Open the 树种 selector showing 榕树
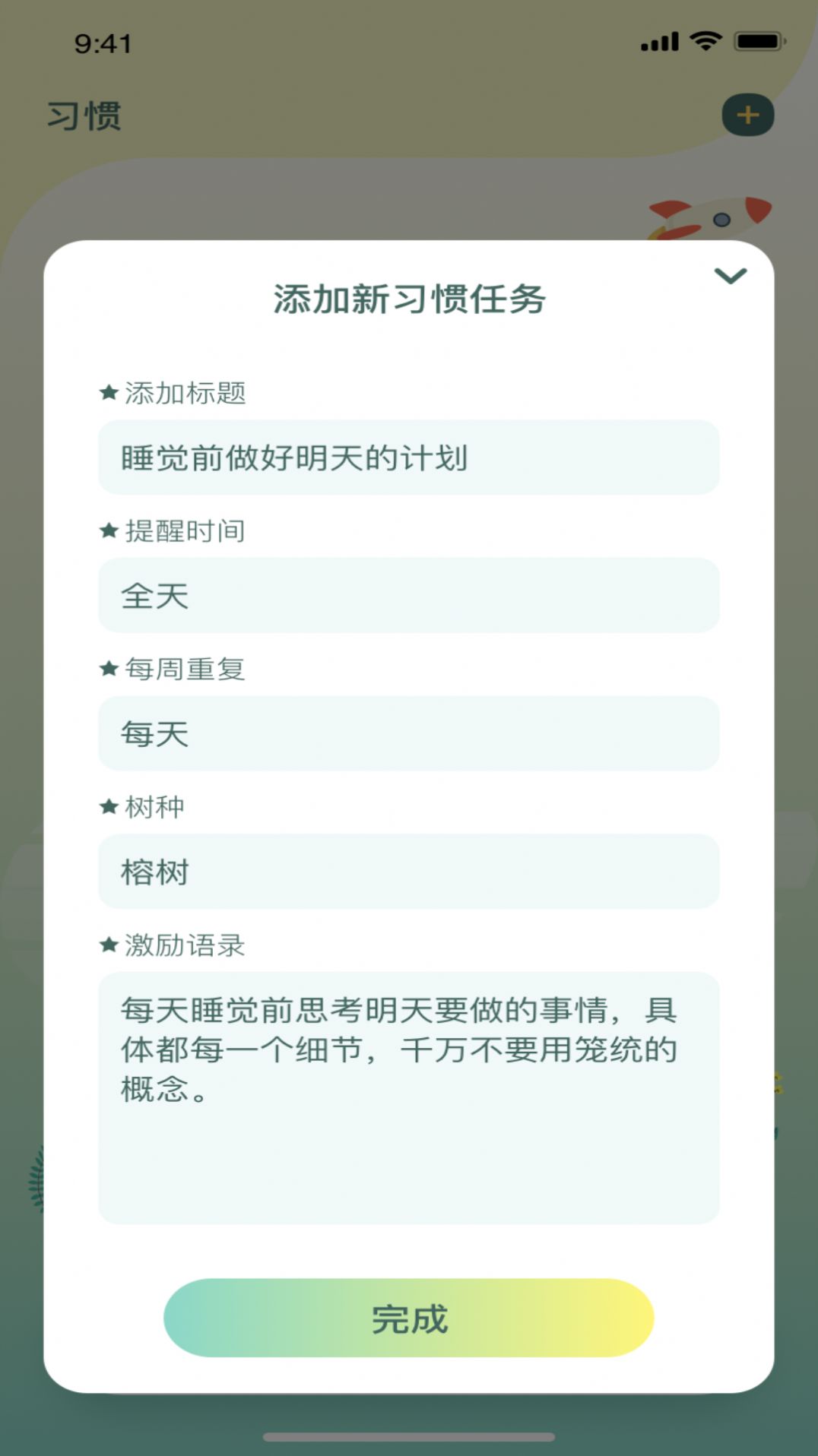The image size is (818, 1456). (407, 872)
